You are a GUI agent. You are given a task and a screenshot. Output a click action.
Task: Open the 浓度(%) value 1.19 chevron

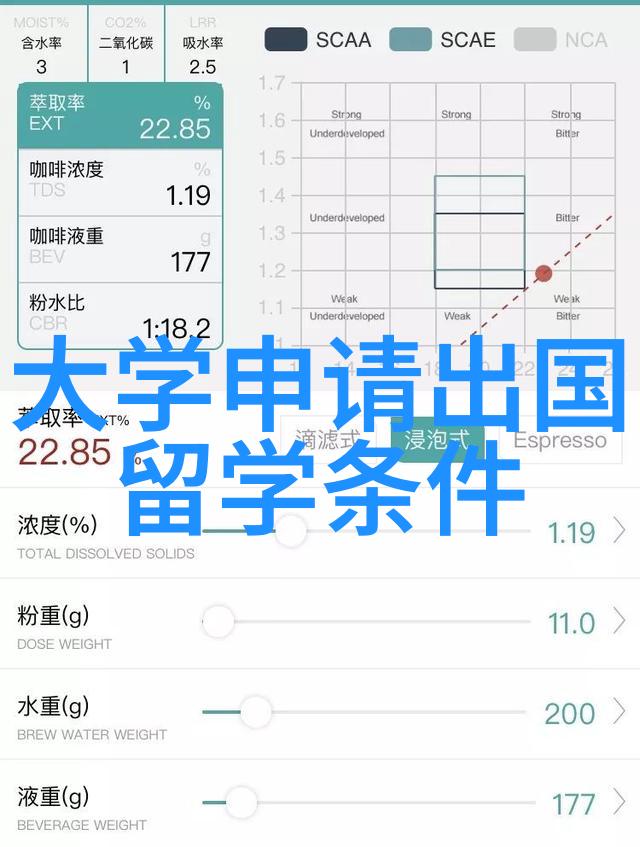[x=619, y=531]
